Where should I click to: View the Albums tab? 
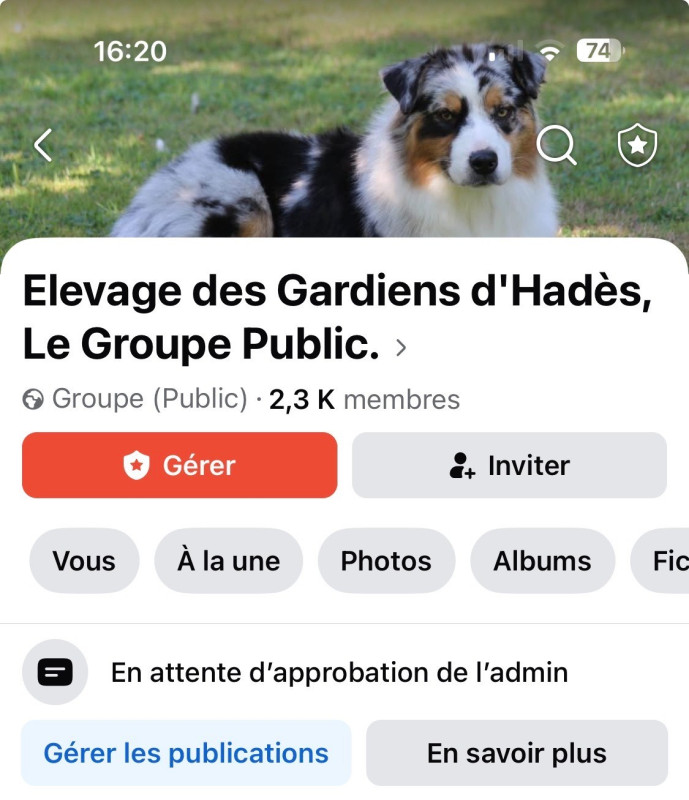pos(542,561)
